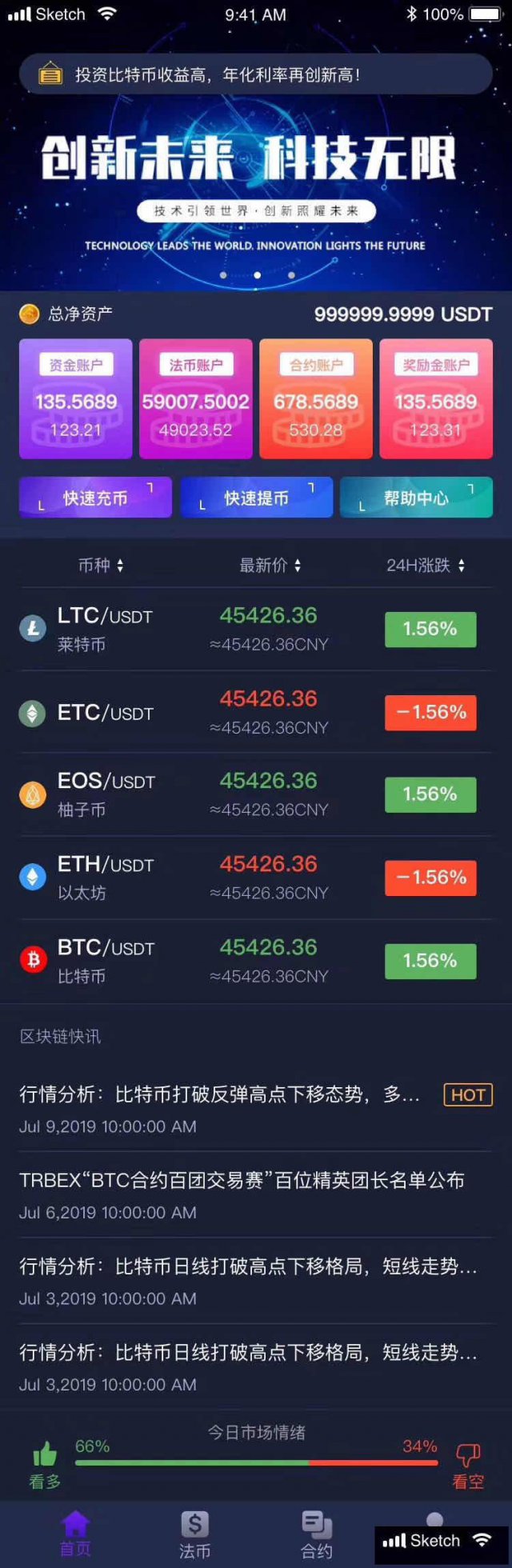This screenshot has width=512, height=1568.
Task: Tap the 快速充币 button
Action: coord(95,498)
